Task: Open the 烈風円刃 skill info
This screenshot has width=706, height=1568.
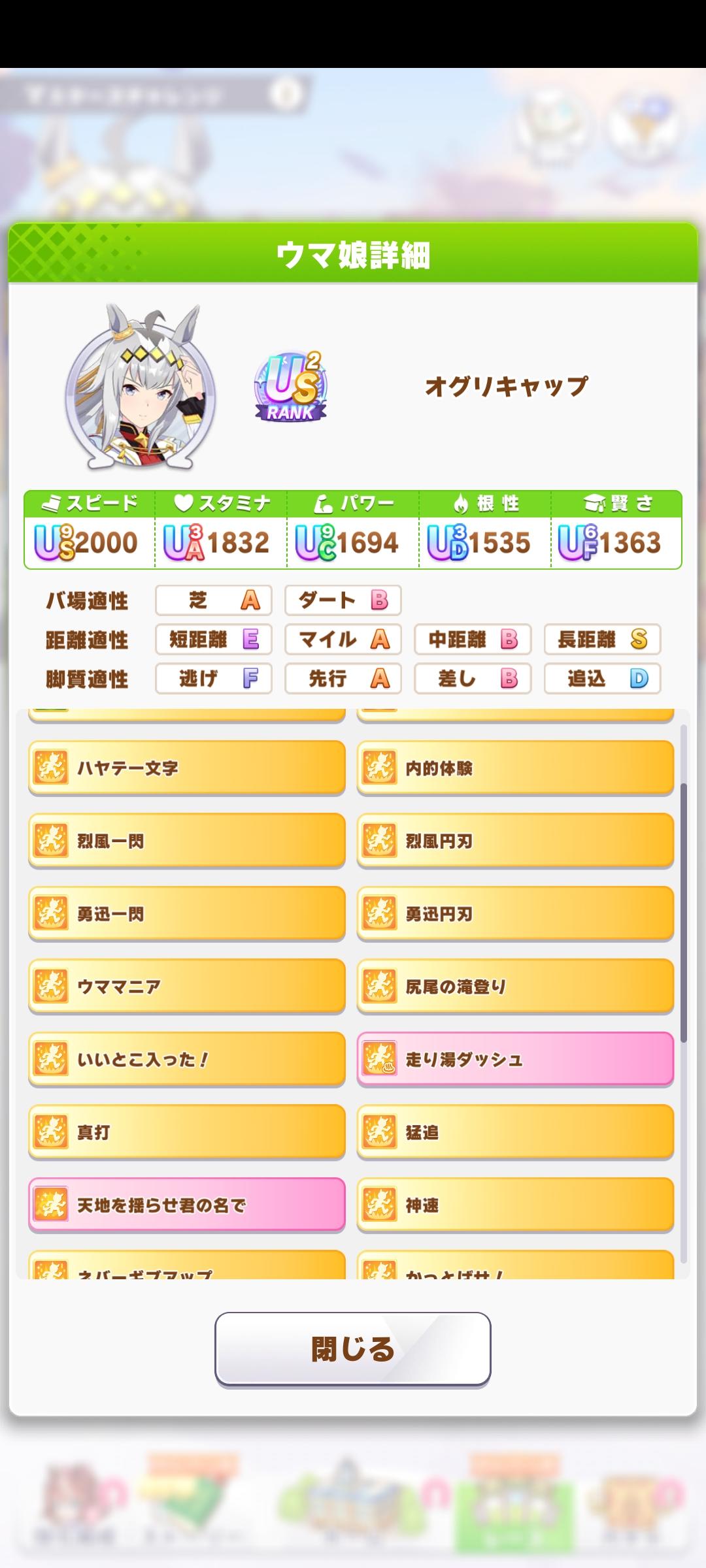Action: tap(515, 841)
